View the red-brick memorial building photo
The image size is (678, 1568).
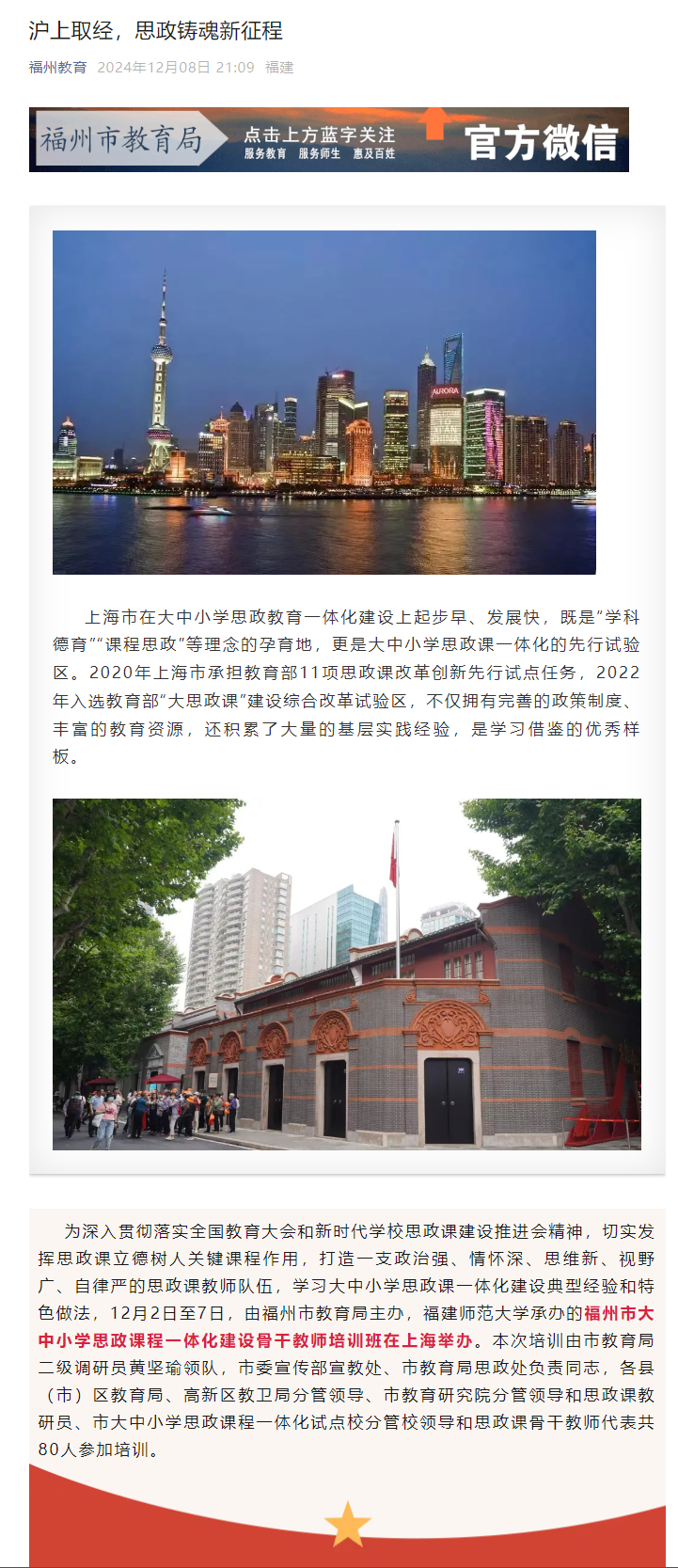[346, 974]
